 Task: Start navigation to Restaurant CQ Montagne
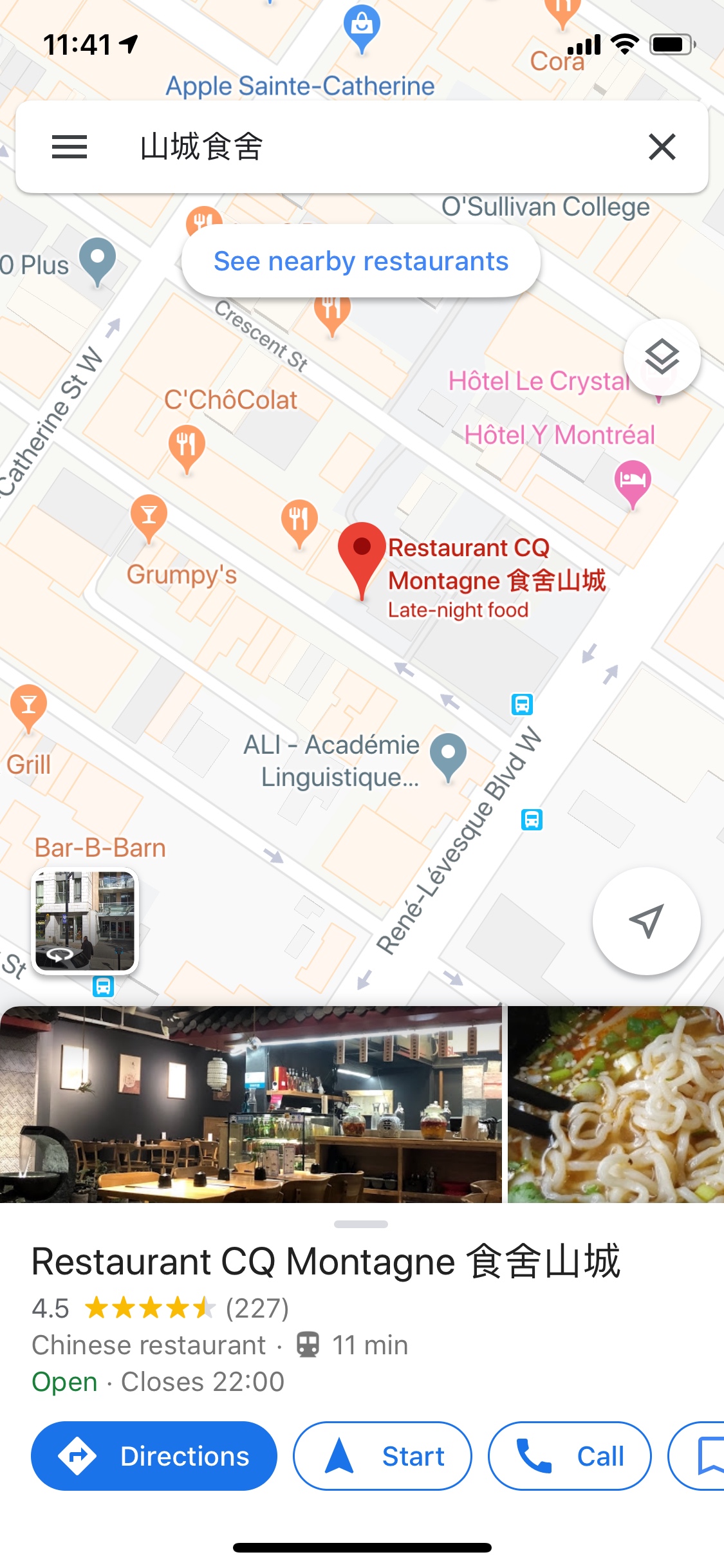(x=383, y=1456)
